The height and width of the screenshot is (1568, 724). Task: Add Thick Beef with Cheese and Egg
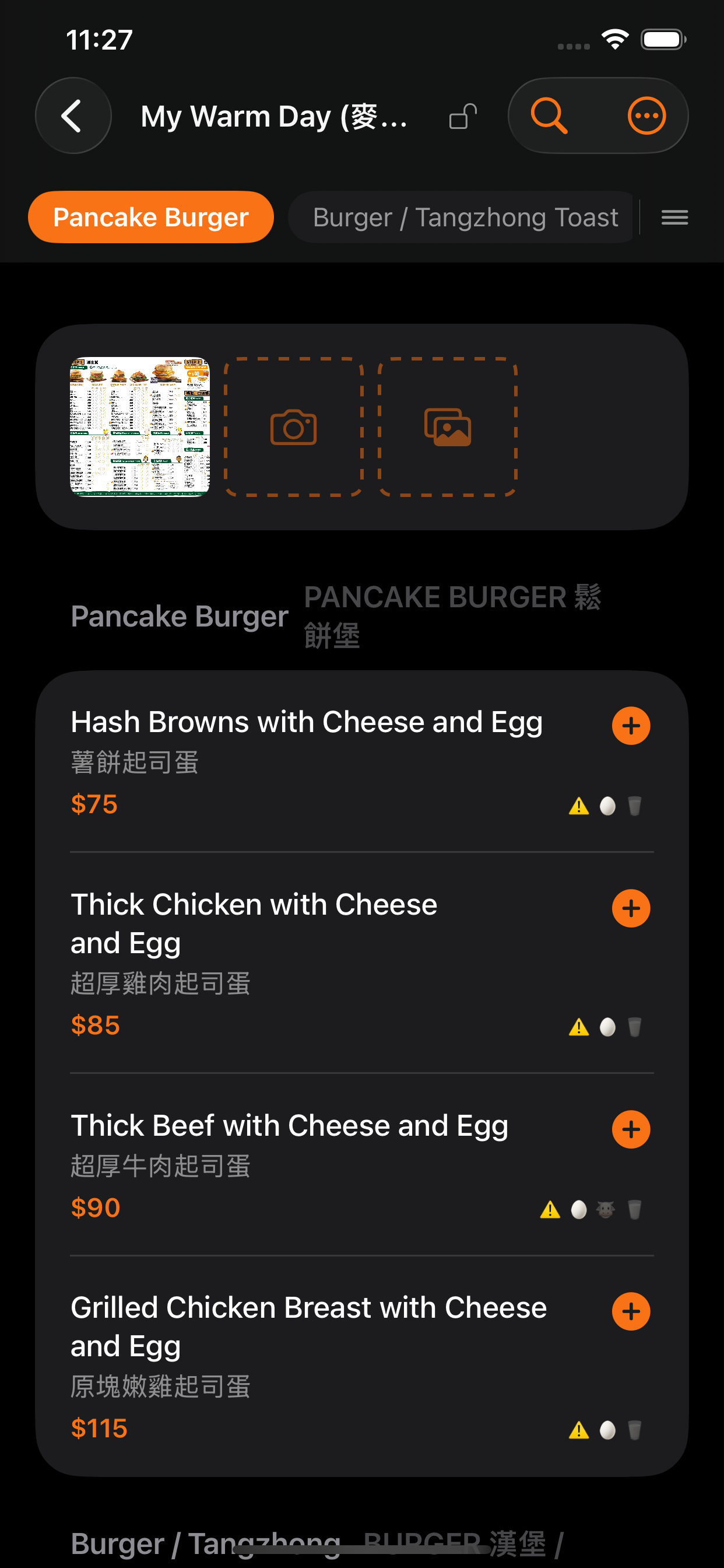point(631,1129)
